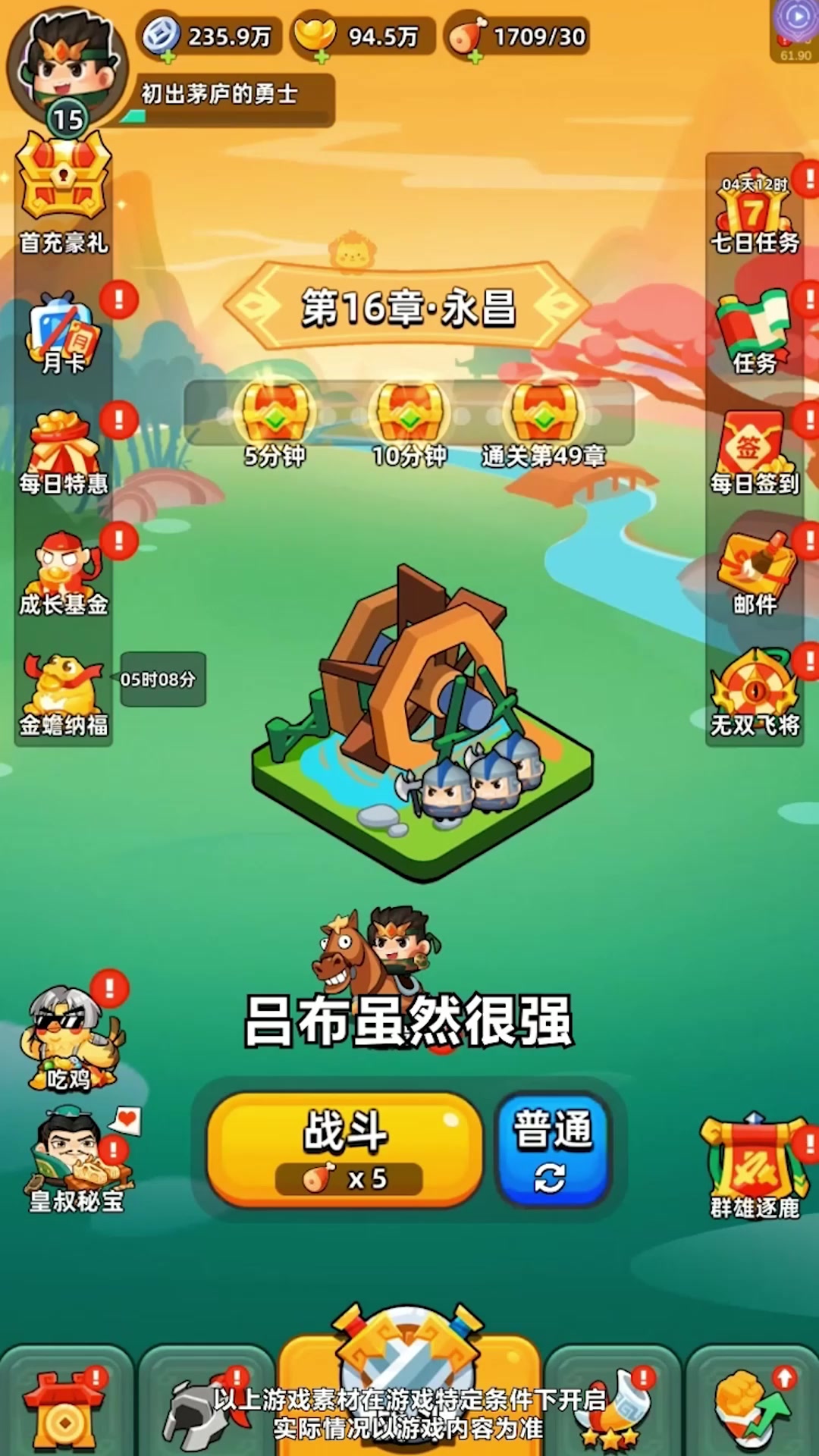Add more gold ingots currency
The image size is (819, 1456).
point(321,57)
